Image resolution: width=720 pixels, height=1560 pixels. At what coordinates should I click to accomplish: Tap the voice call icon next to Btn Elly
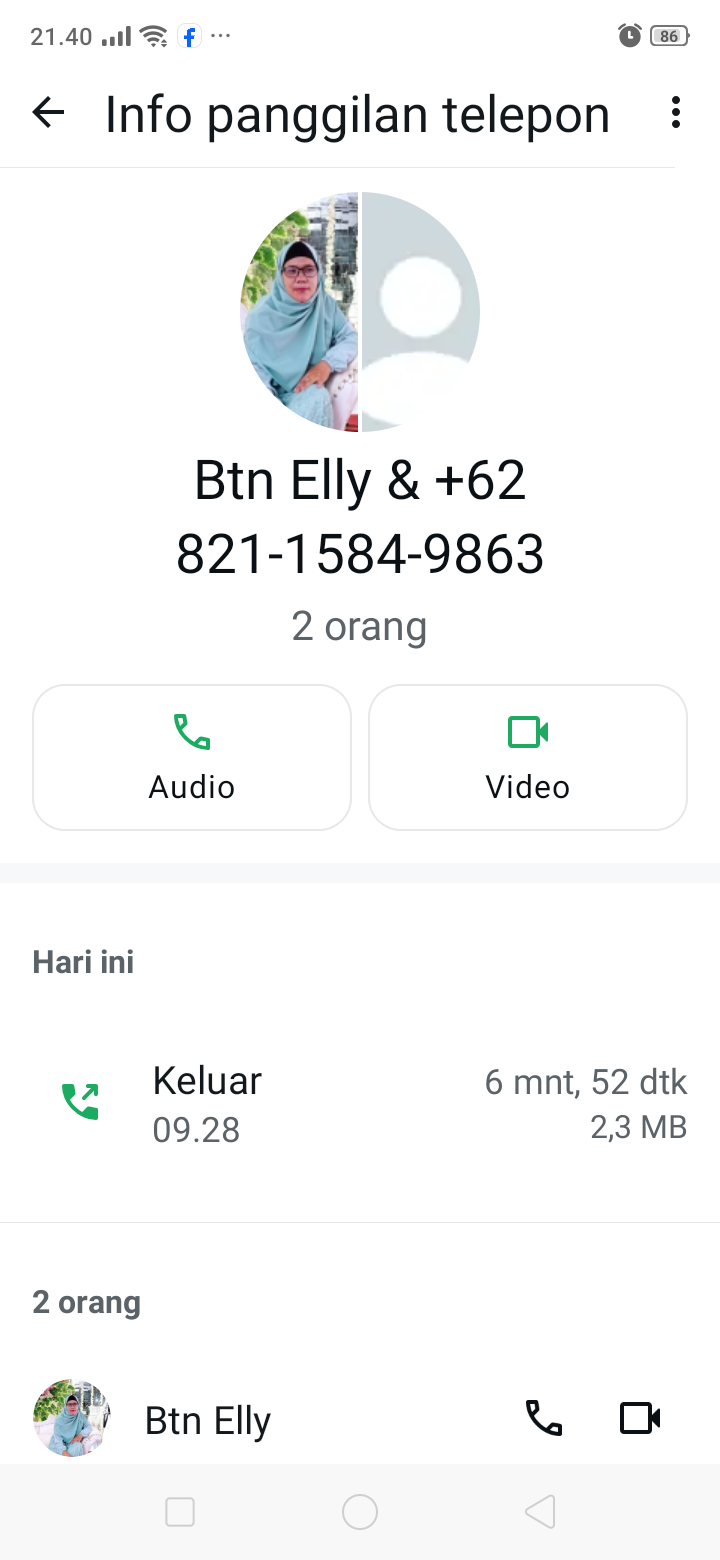click(543, 1417)
